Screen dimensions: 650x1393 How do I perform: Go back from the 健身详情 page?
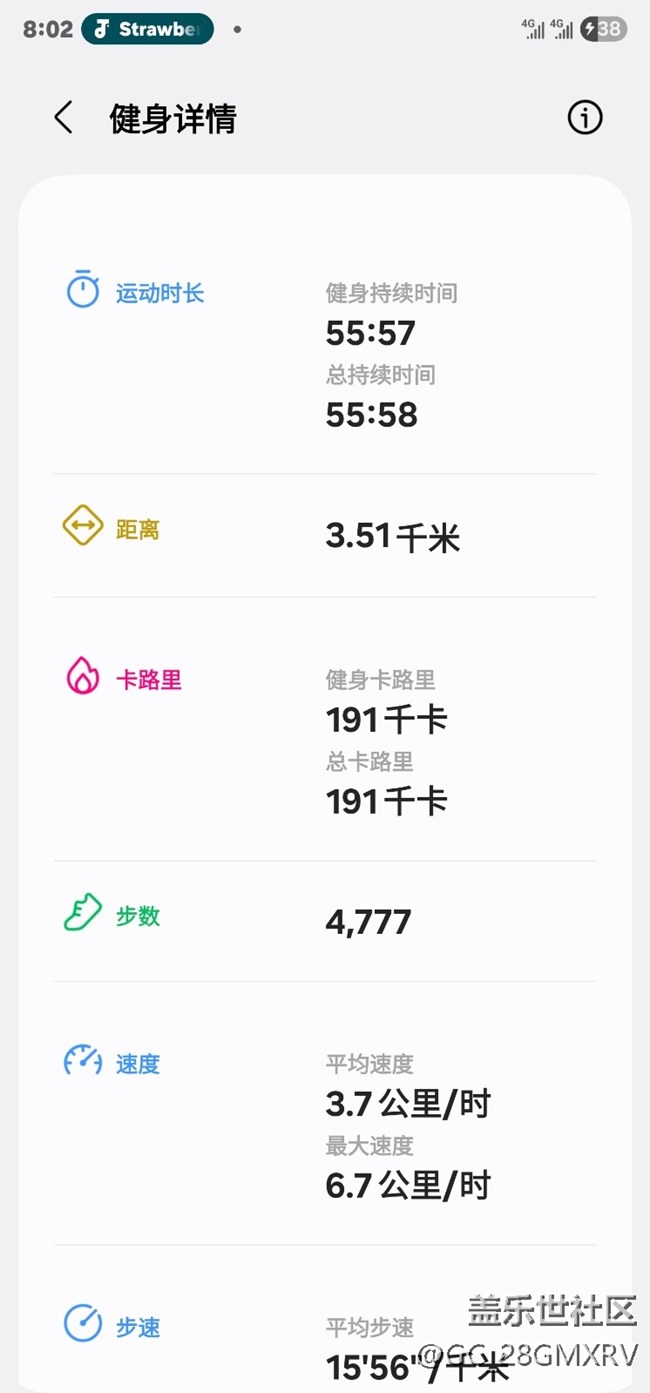63,118
